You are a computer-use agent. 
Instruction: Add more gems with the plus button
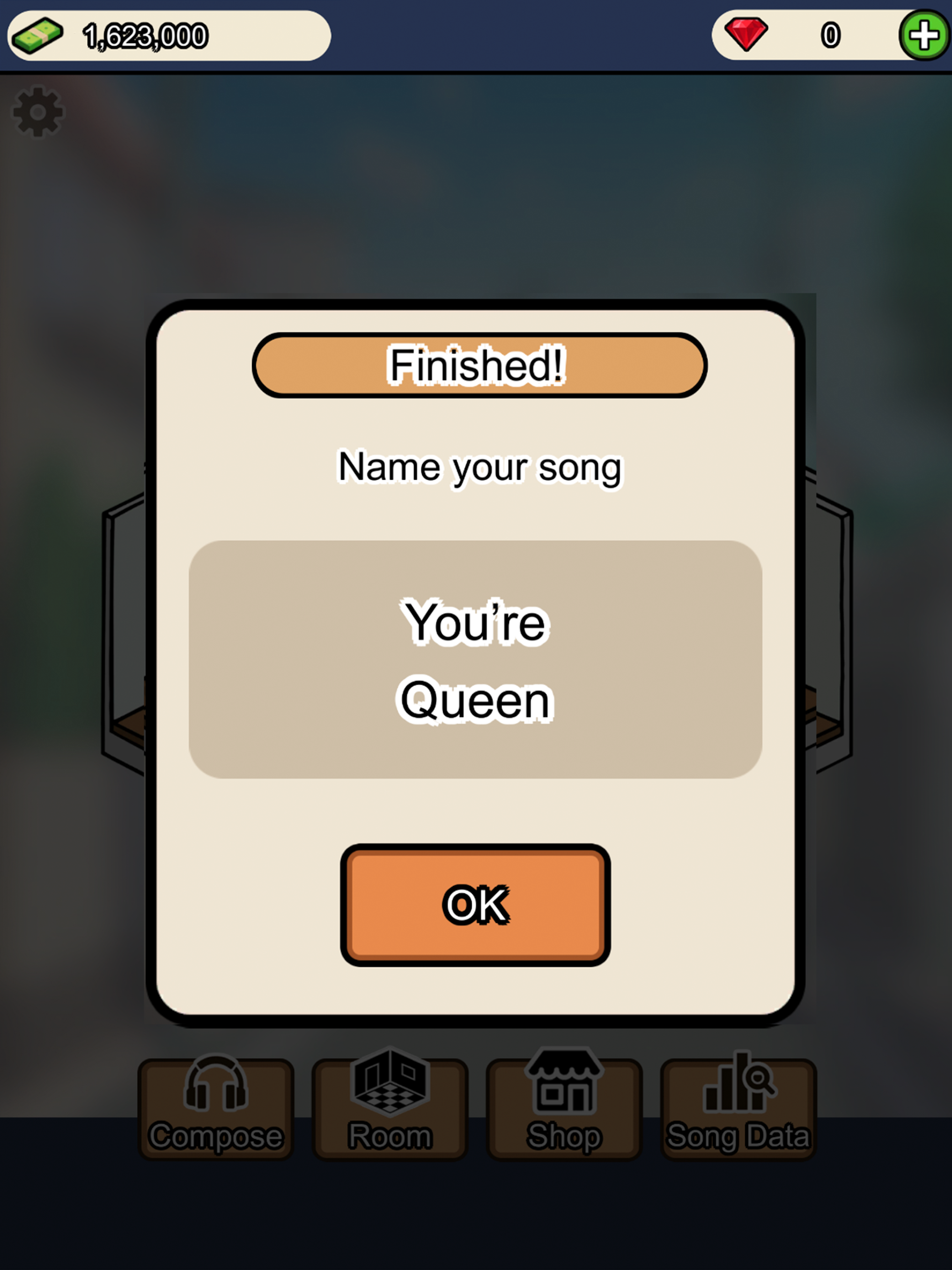[x=923, y=36]
